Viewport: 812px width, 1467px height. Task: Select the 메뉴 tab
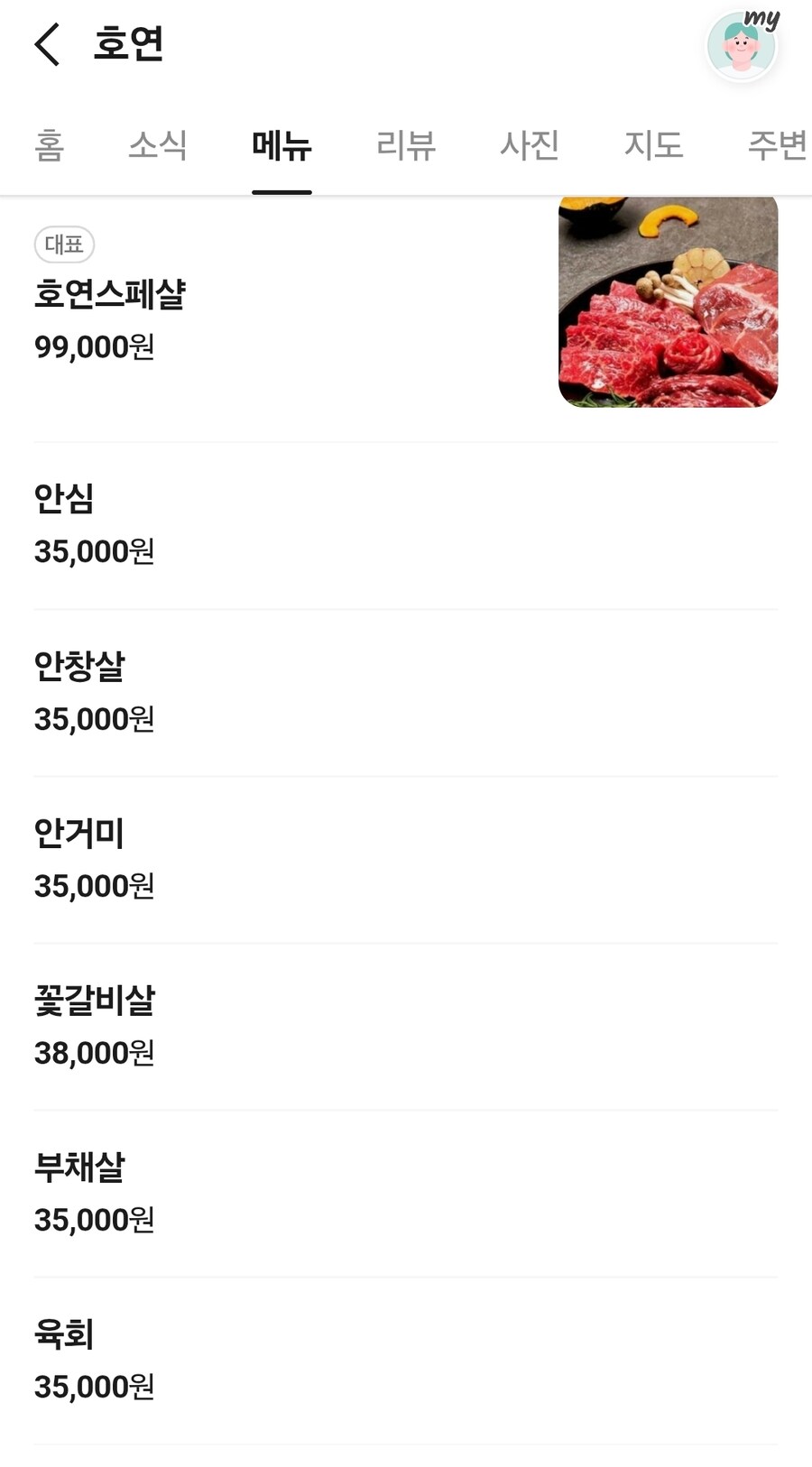[x=281, y=145]
